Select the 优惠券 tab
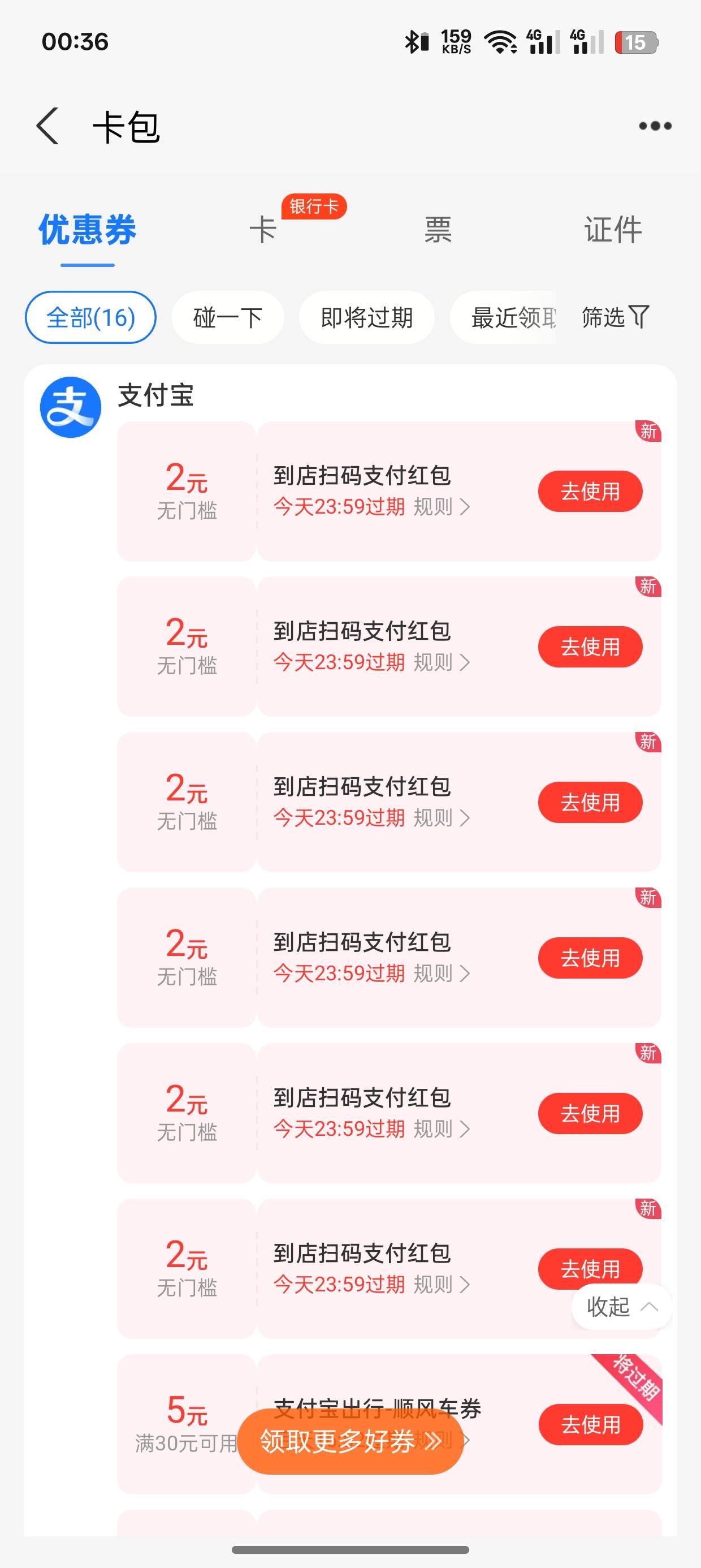701x1568 pixels. (88, 230)
